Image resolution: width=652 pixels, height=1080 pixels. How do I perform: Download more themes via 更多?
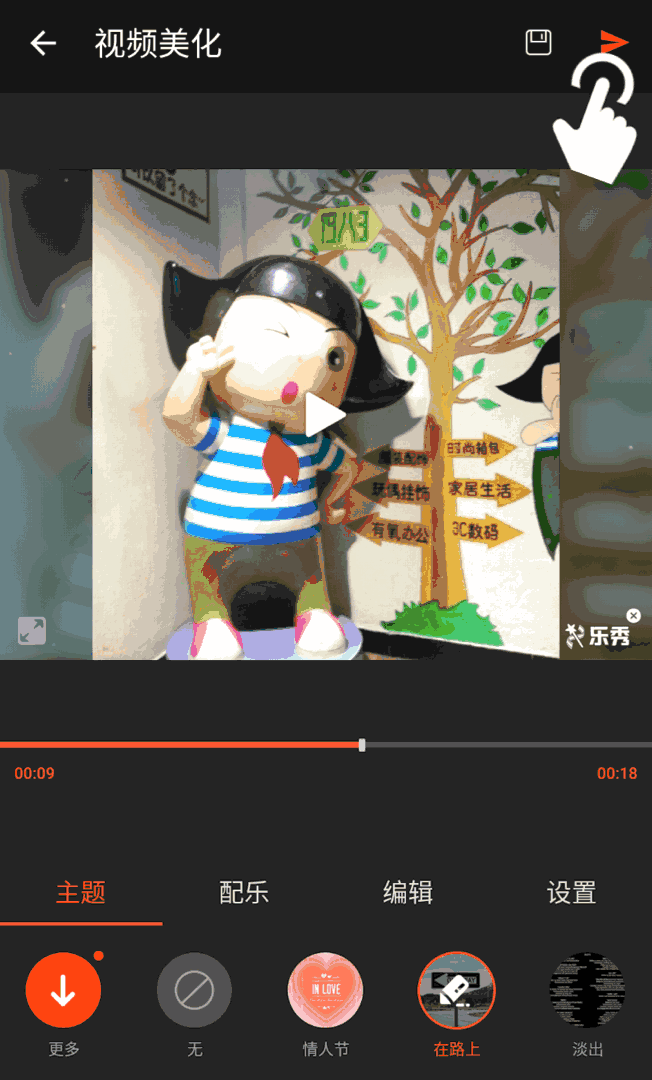tap(63, 990)
